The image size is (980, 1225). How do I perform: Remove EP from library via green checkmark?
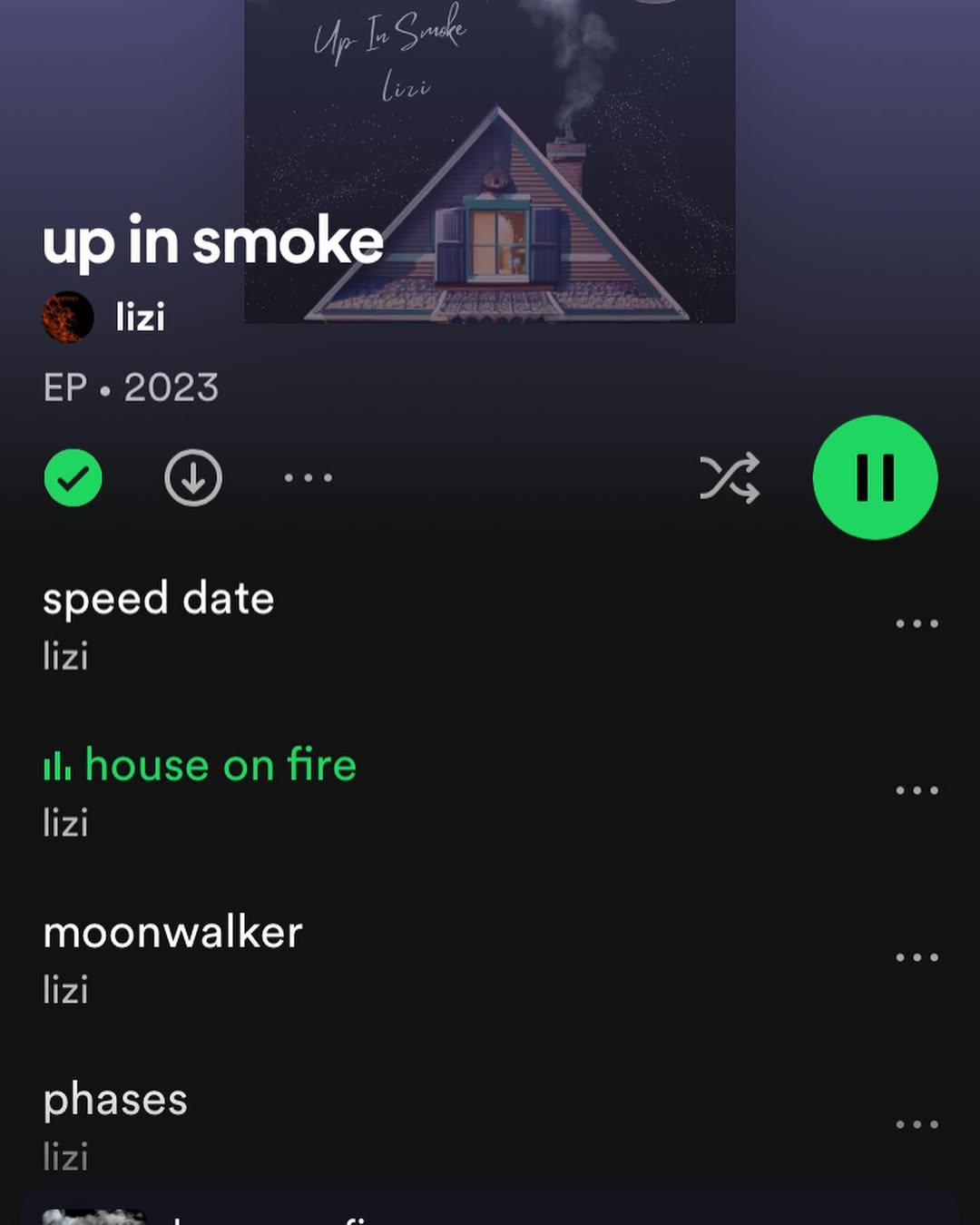[73, 477]
